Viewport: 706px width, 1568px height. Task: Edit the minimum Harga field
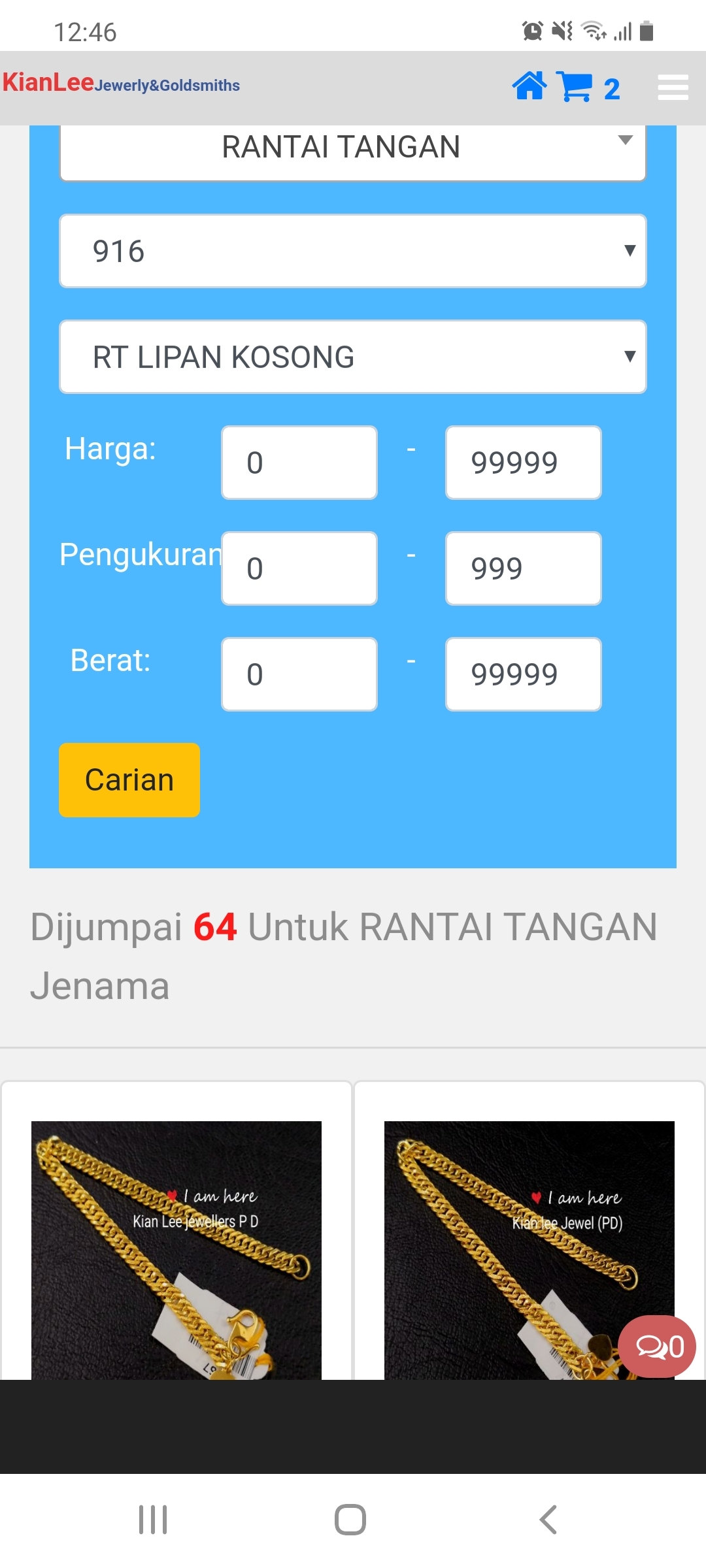pyautogui.click(x=299, y=463)
